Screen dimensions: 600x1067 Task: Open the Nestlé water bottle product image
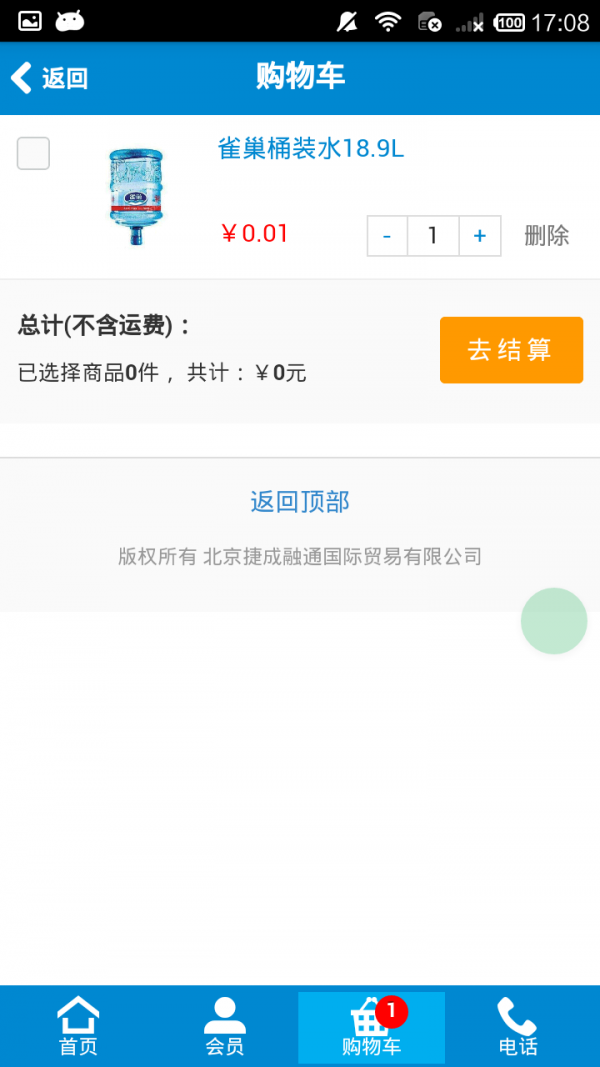[x=135, y=197]
